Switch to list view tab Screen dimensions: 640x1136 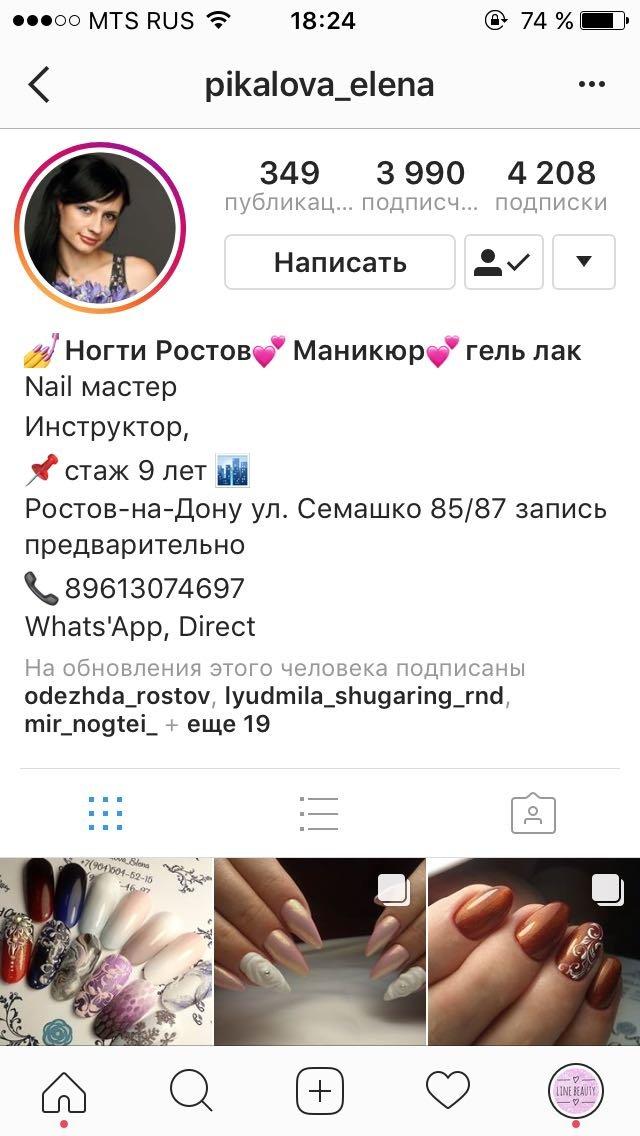click(x=319, y=813)
